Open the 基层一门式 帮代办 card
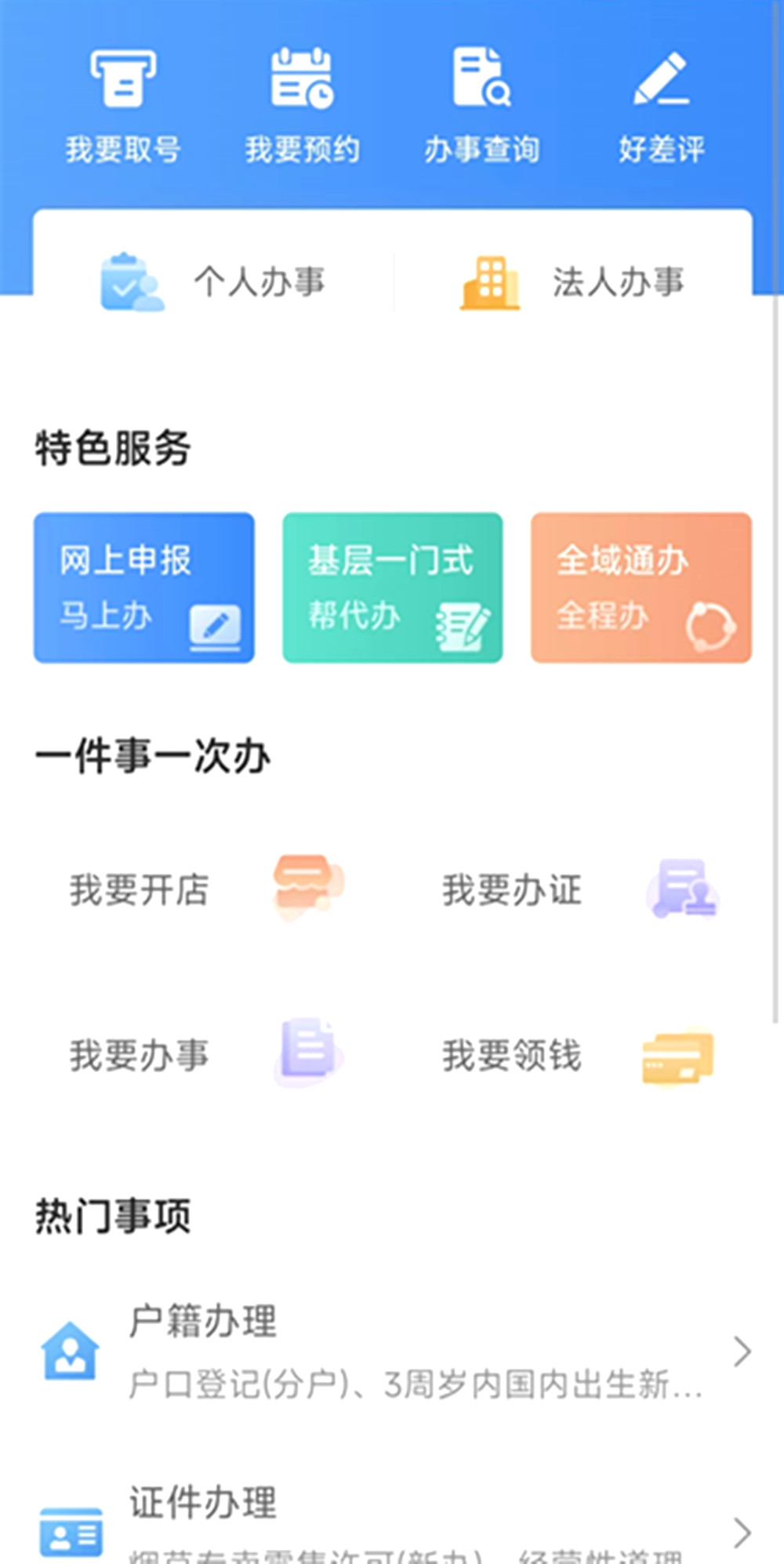Viewport: 784px width, 1564px height. (x=392, y=587)
